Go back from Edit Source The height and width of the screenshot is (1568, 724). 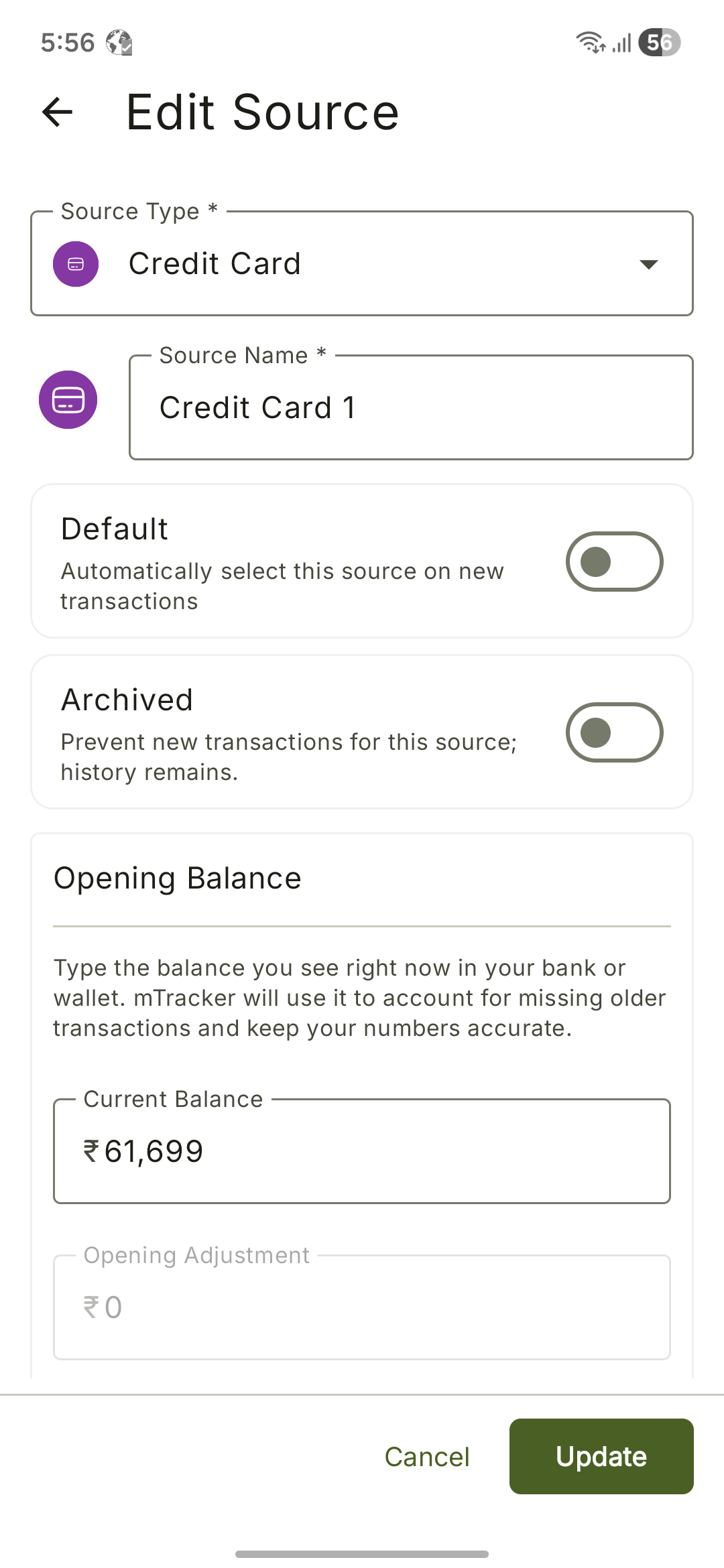coord(58,112)
